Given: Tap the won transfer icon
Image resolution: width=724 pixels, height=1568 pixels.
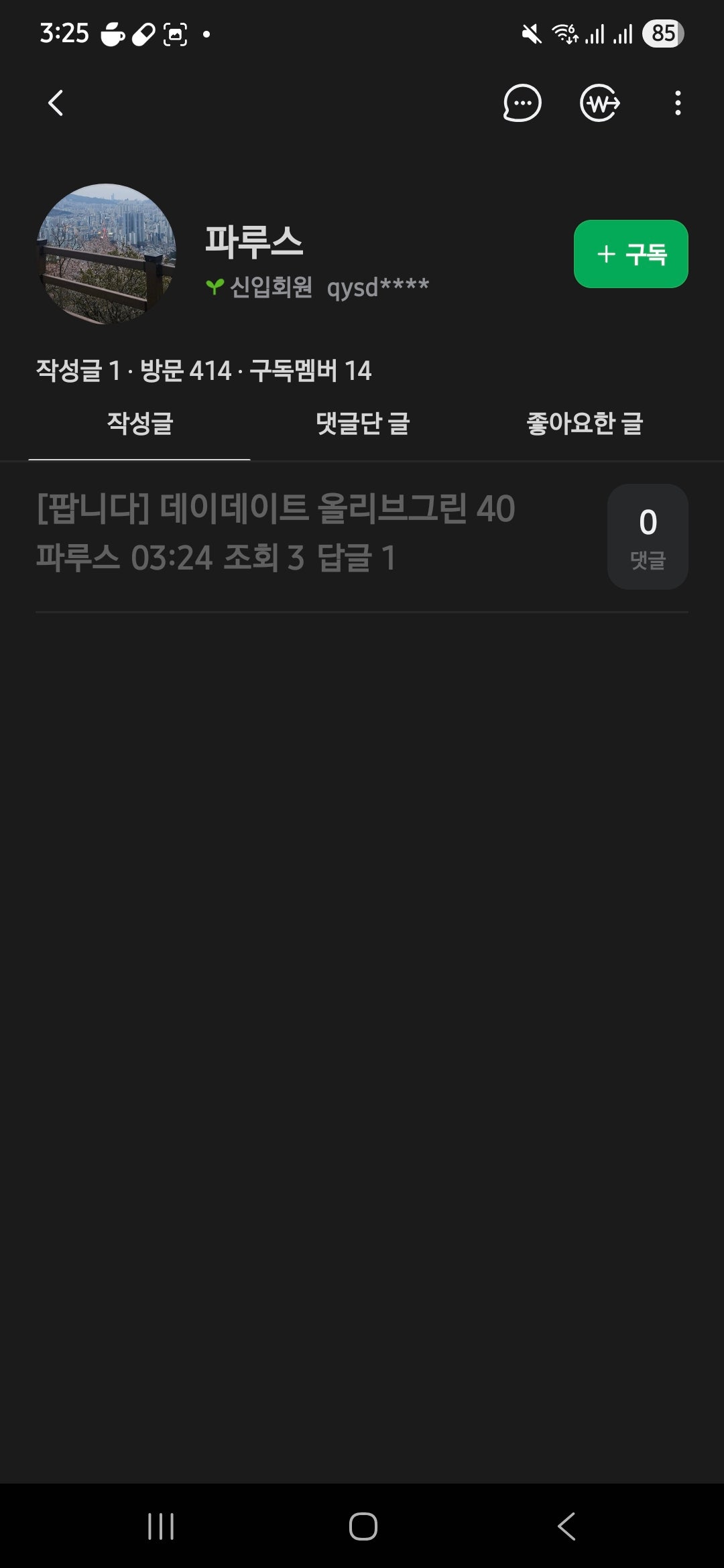Looking at the screenshot, I should tap(599, 103).
